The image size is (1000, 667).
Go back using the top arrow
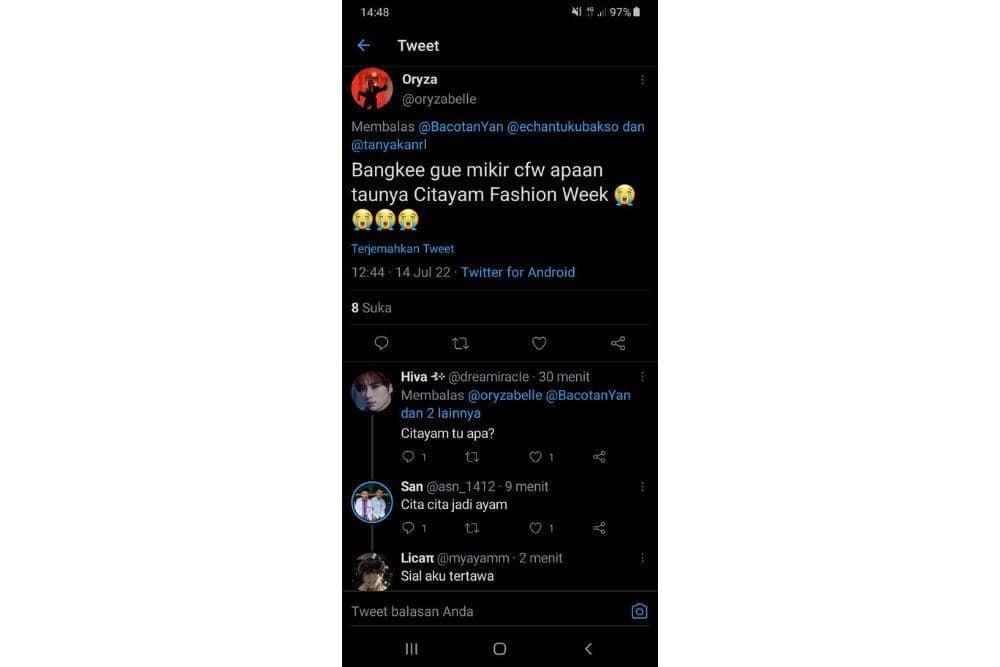[x=364, y=45]
